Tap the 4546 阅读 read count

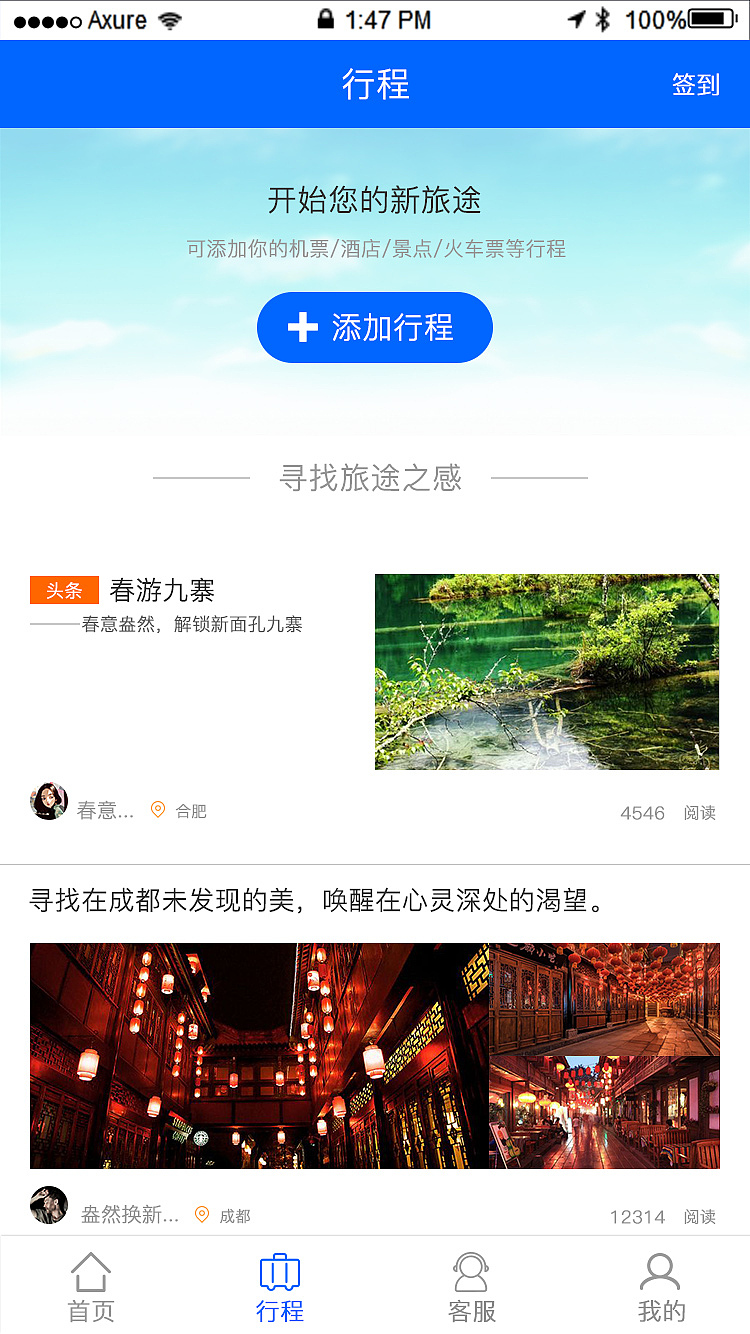tap(667, 812)
